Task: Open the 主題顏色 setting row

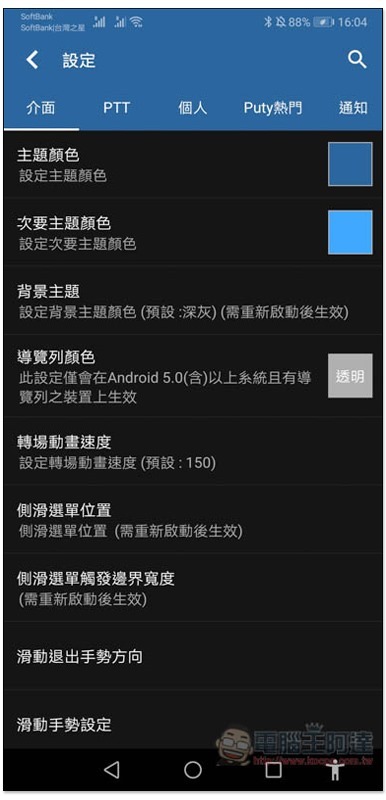Action: (x=193, y=164)
